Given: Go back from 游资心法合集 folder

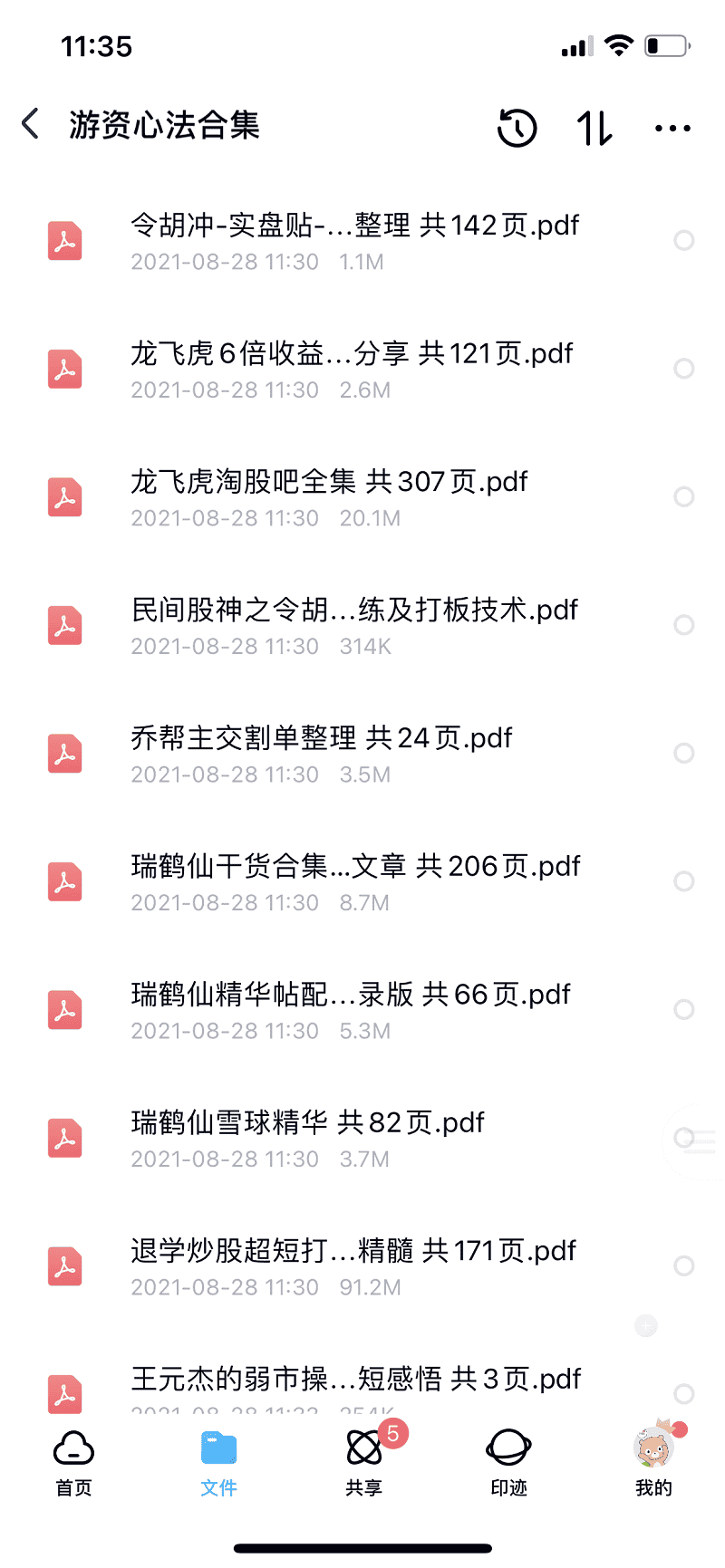Looking at the screenshot, I should 31,124.
